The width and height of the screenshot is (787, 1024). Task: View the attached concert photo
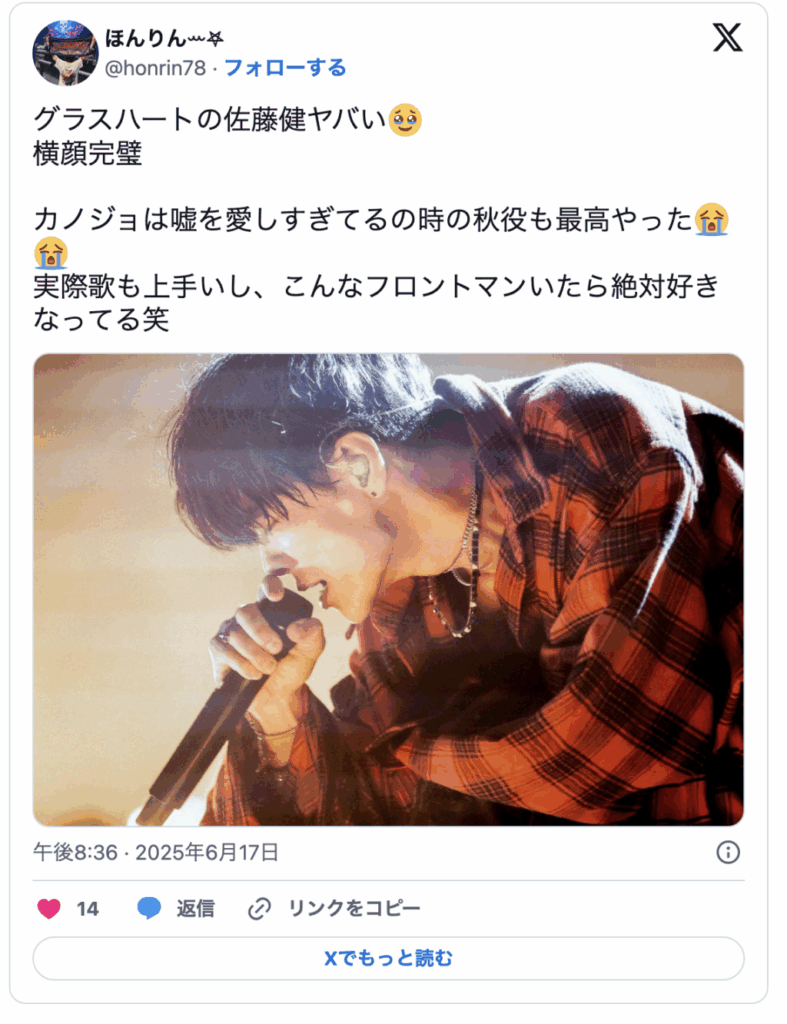coord(388,589)
